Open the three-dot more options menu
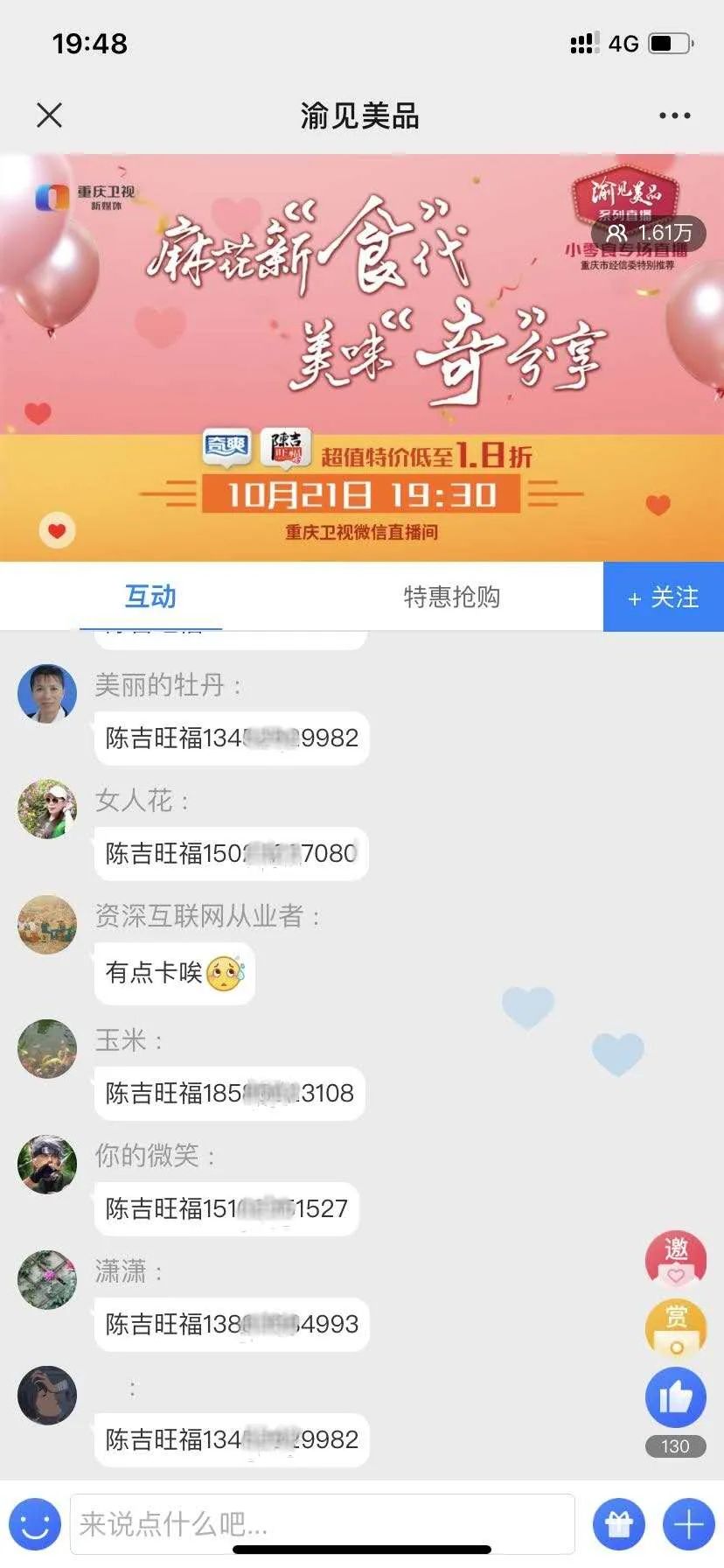The image size is (724, 1568). (x=674, y=115)
